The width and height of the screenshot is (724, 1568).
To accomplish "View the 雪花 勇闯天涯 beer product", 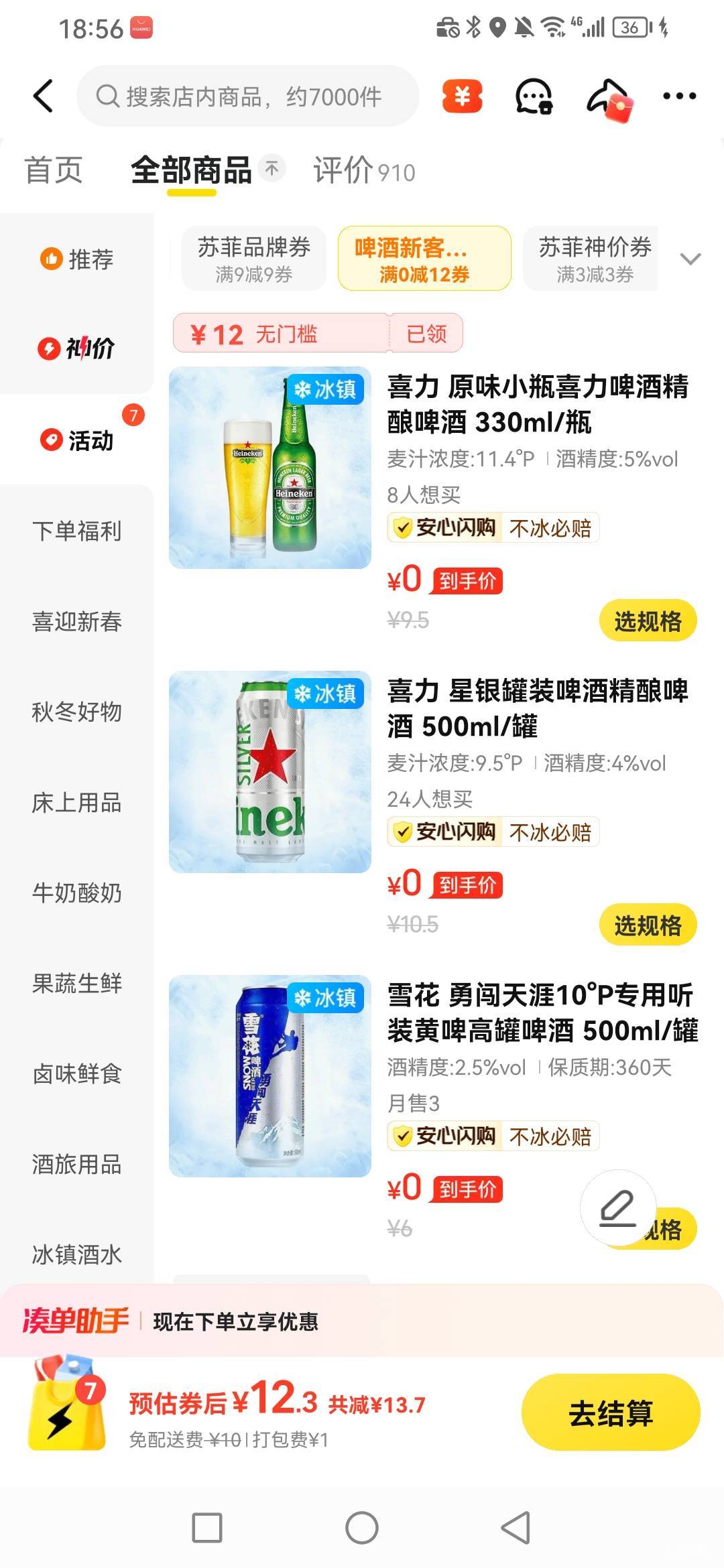I will pyautogui.click(x=540, y=1012).
